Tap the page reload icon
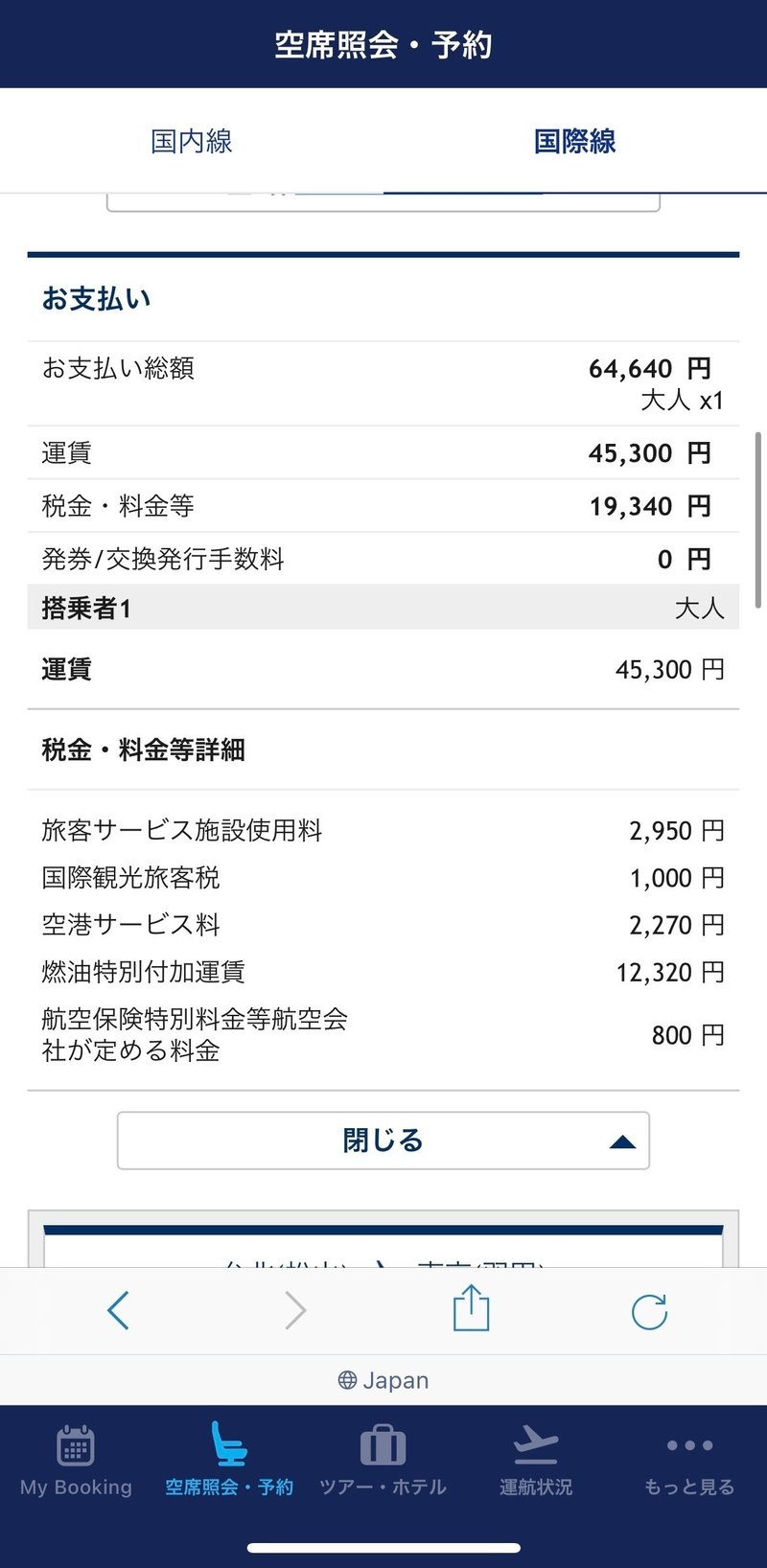767x1568 pixels. [x=648, y=1309]
